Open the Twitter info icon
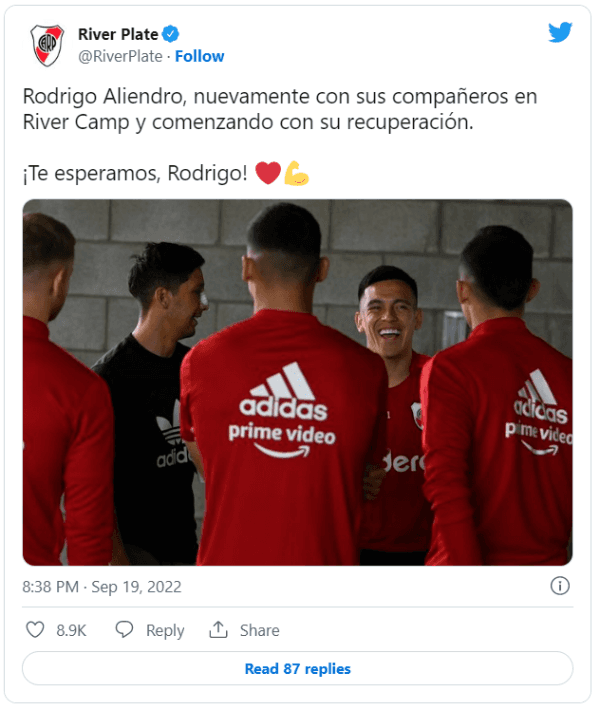The image size is (600, 710). click(561, 587)
